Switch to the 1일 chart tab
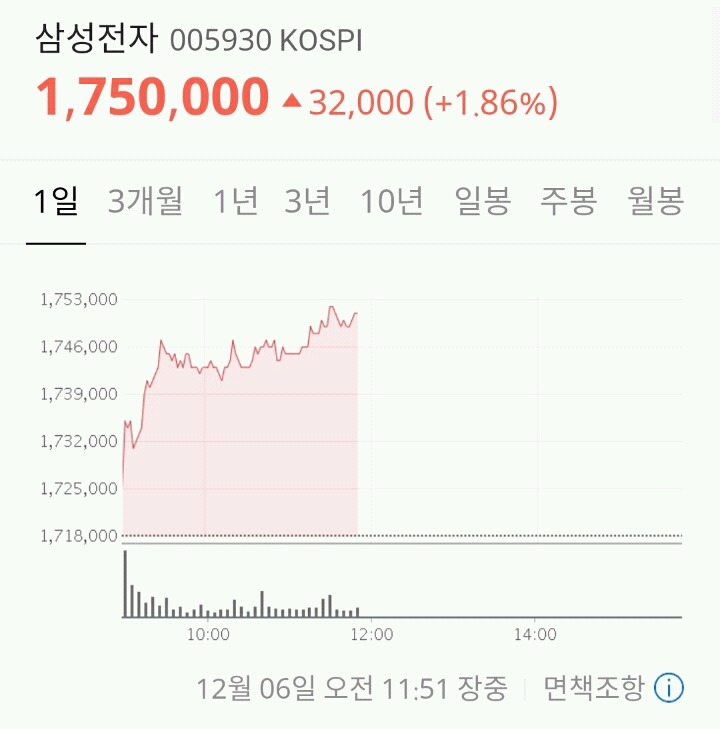The height and width of the screenshot is (729, 720). (x=58, y=201)
